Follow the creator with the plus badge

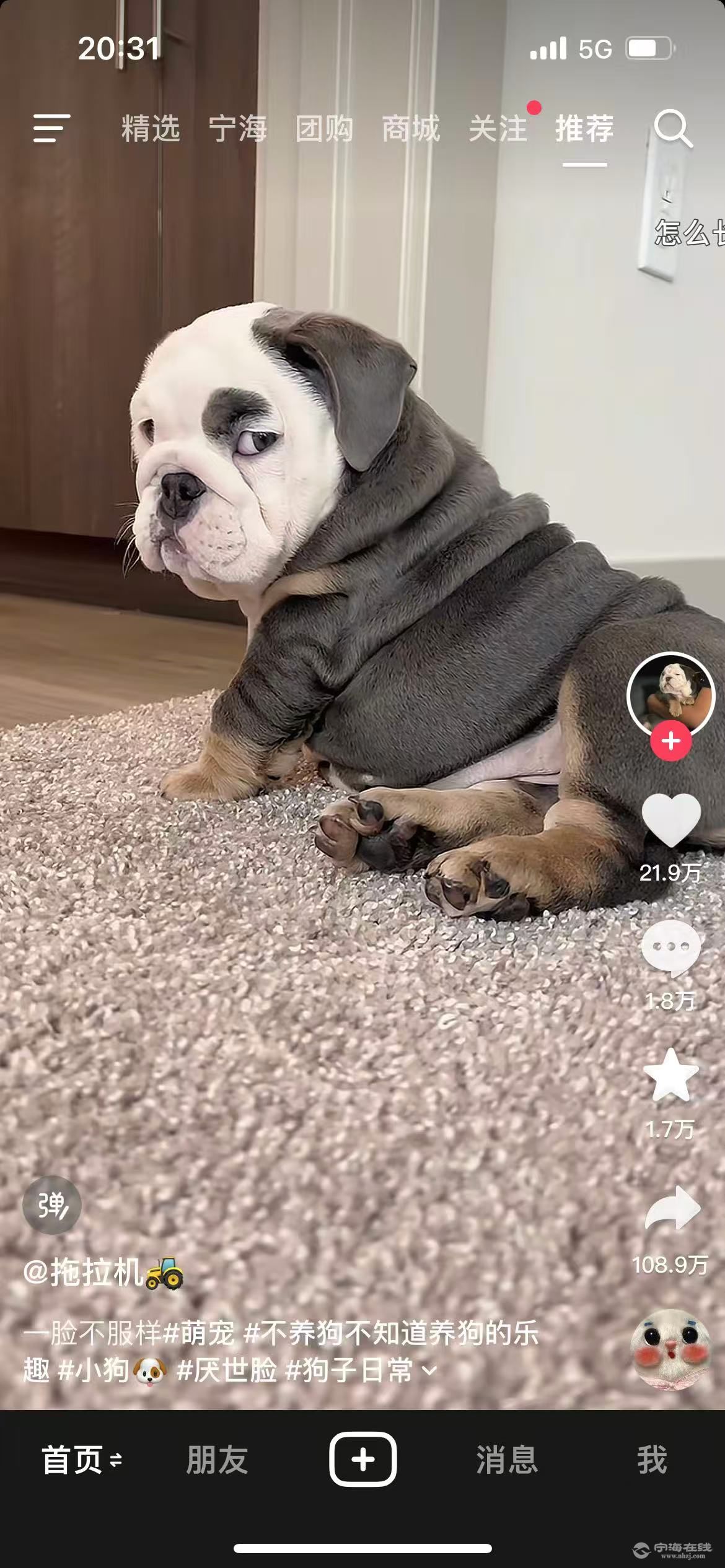click(x=670, y=741)
